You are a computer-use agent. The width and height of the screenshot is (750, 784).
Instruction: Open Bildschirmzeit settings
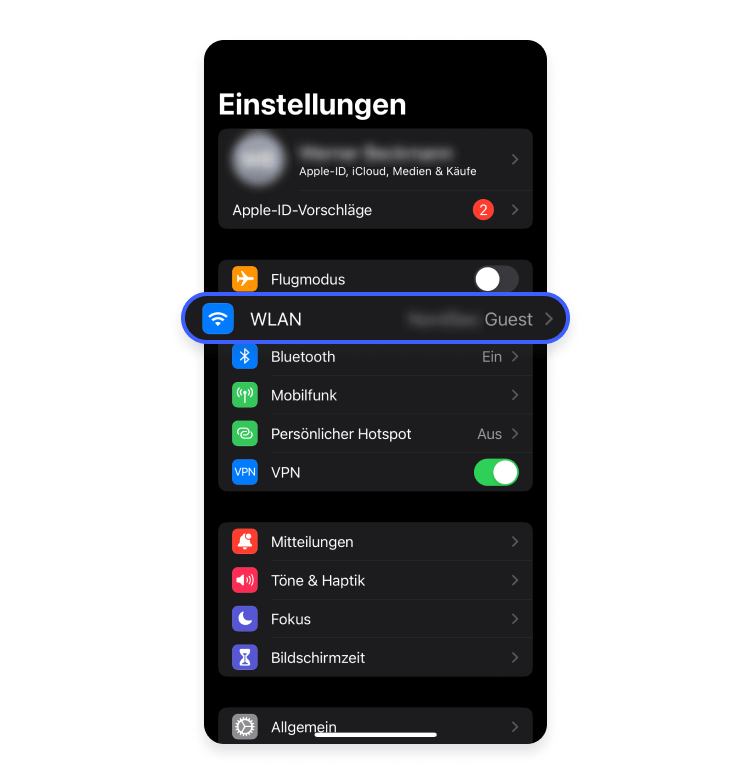click(375, 658)
